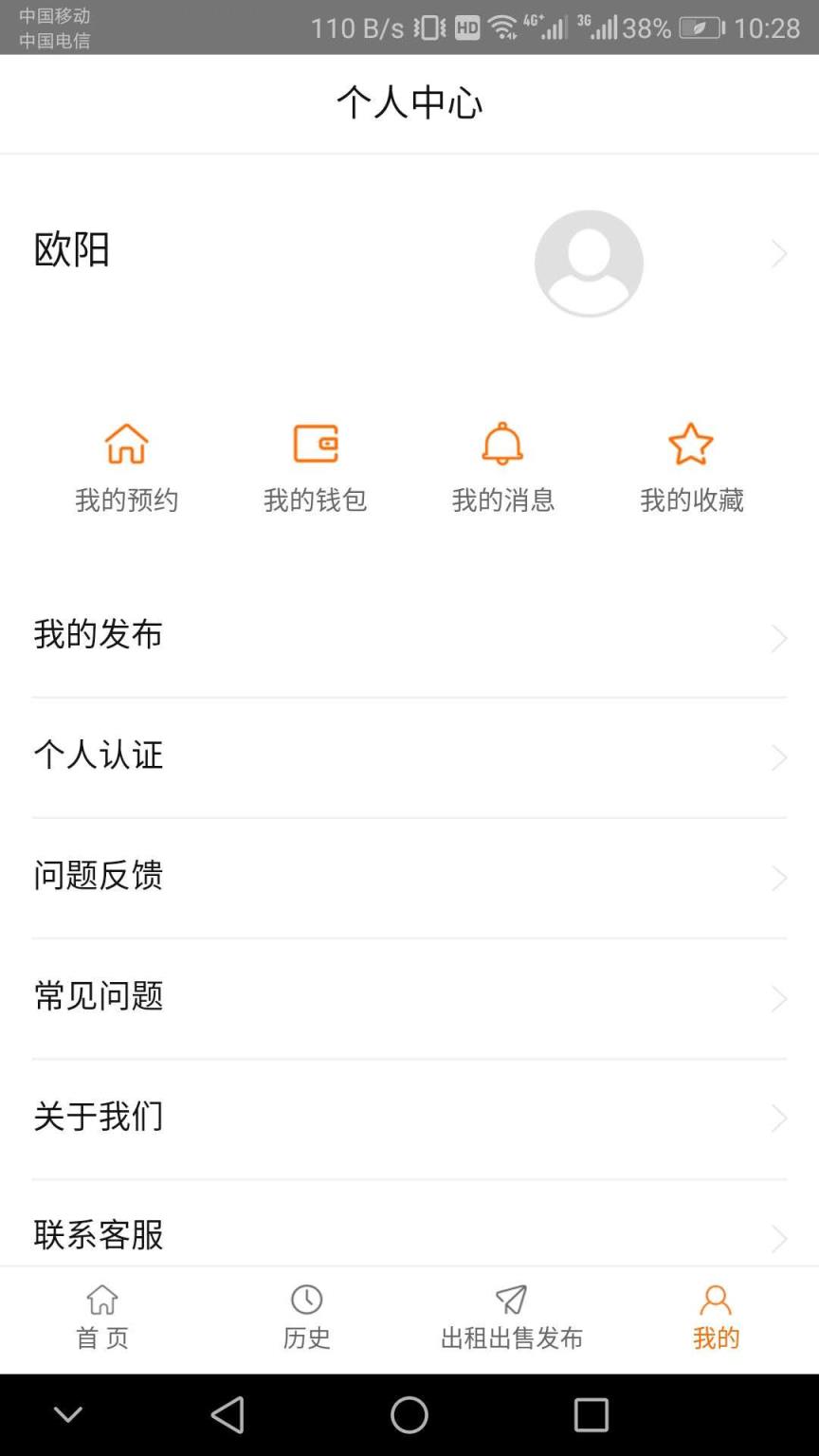Expand the profile details via right chevron
Image resolution: width=819 pixels, height=1456 pixels.
point(779,253)
